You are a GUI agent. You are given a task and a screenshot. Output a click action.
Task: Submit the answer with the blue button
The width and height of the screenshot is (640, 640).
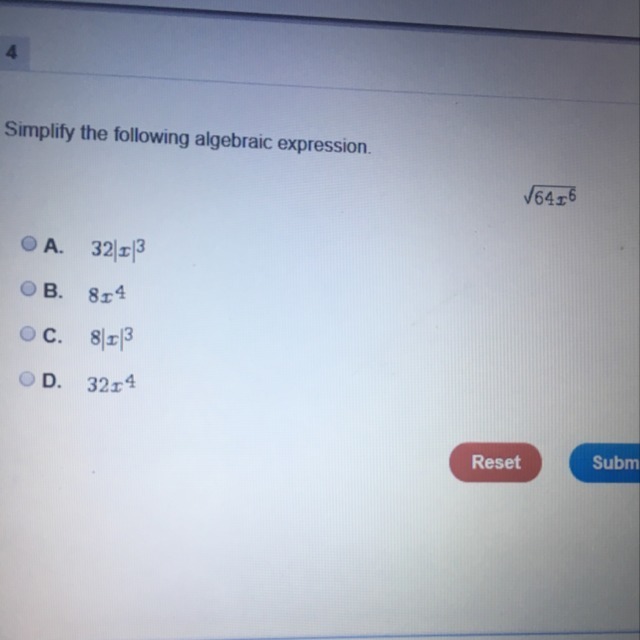604,462
